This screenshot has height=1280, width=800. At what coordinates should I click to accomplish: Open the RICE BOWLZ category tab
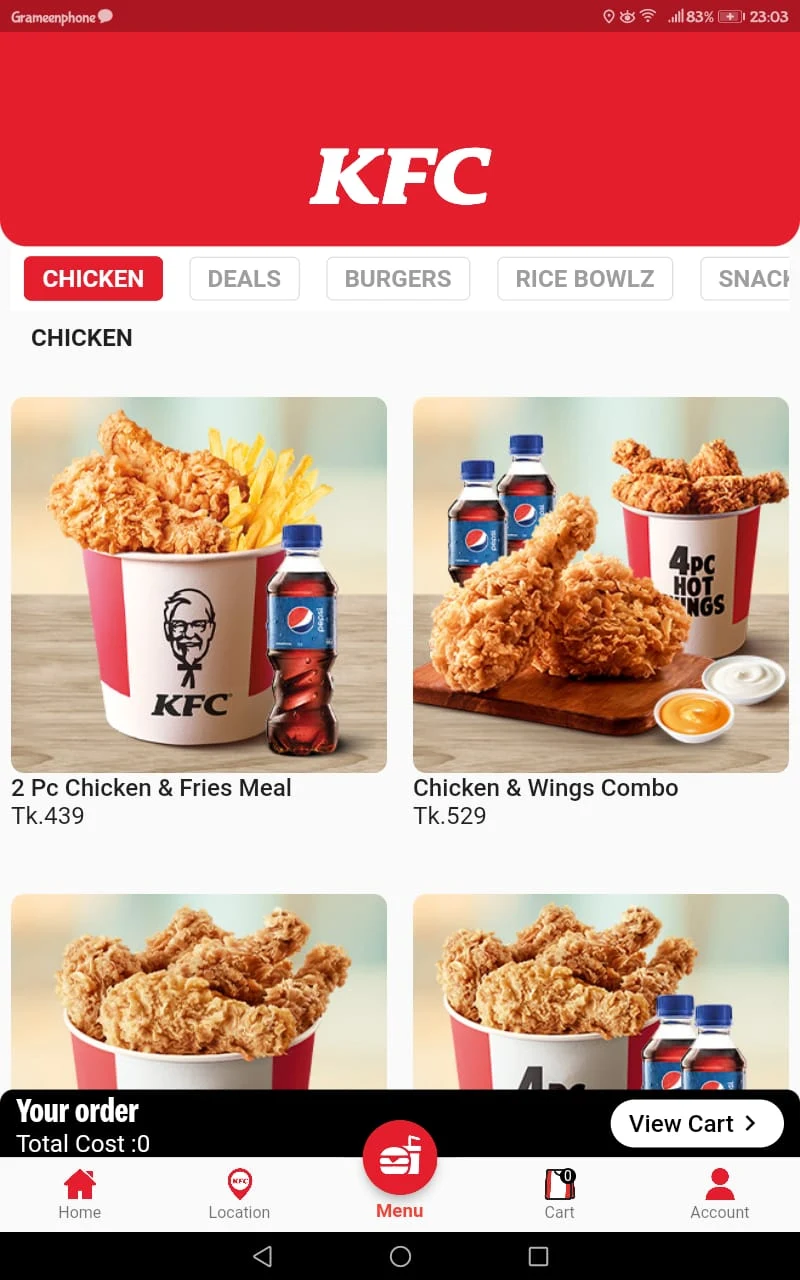coord(584,278)
